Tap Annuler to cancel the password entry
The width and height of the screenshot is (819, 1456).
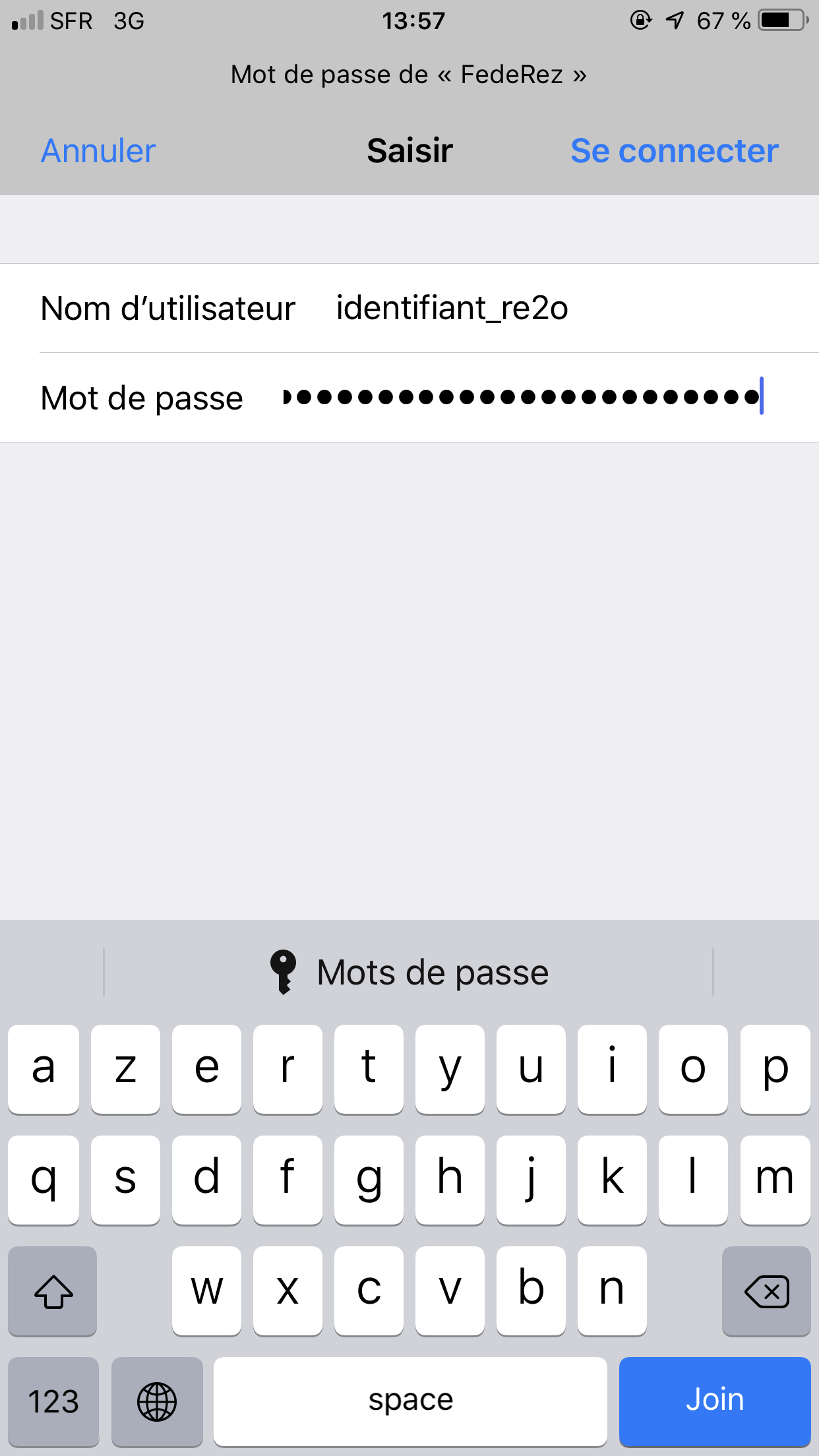(x=98, y=151)
